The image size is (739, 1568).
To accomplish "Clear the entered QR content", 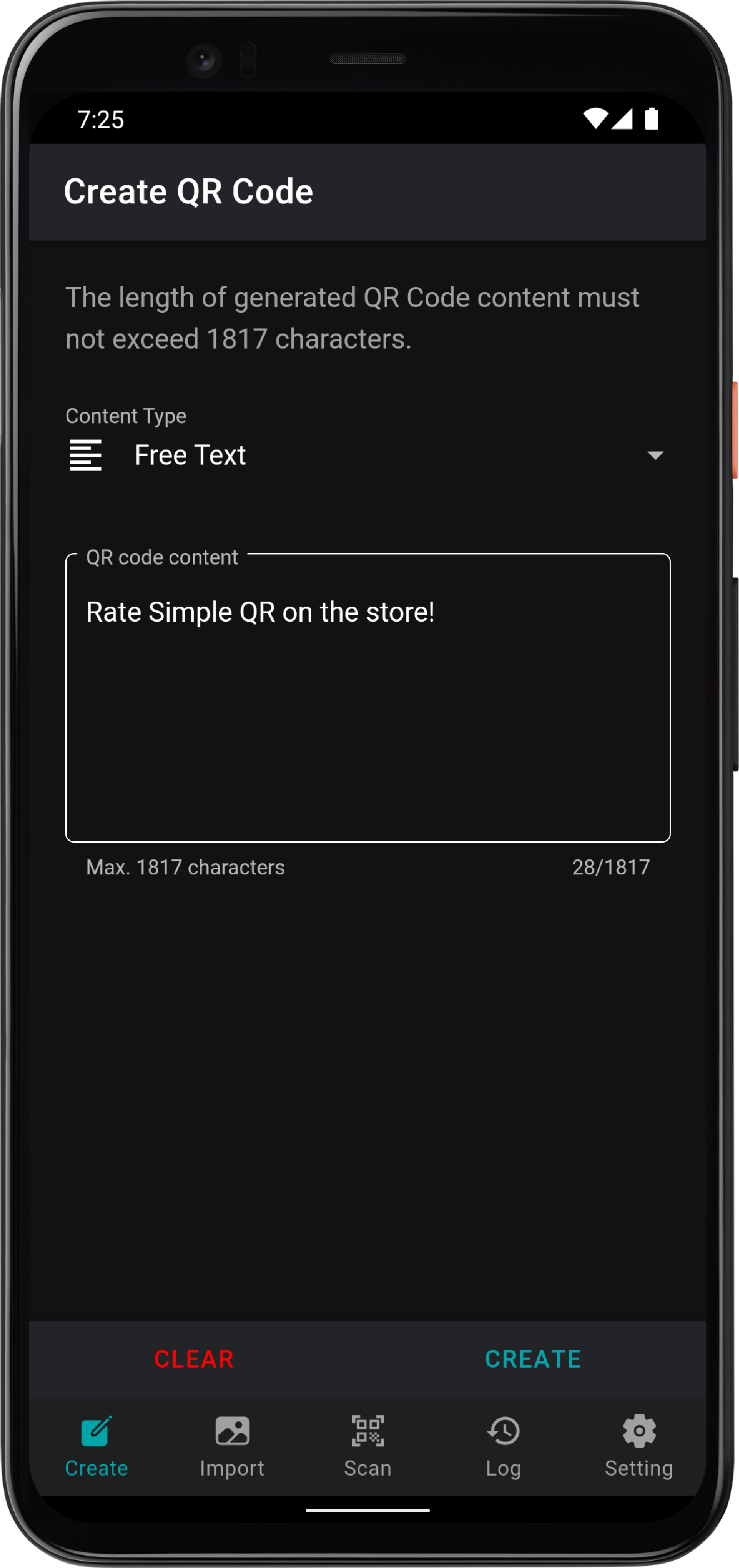I will click(x=194, y=1359).
